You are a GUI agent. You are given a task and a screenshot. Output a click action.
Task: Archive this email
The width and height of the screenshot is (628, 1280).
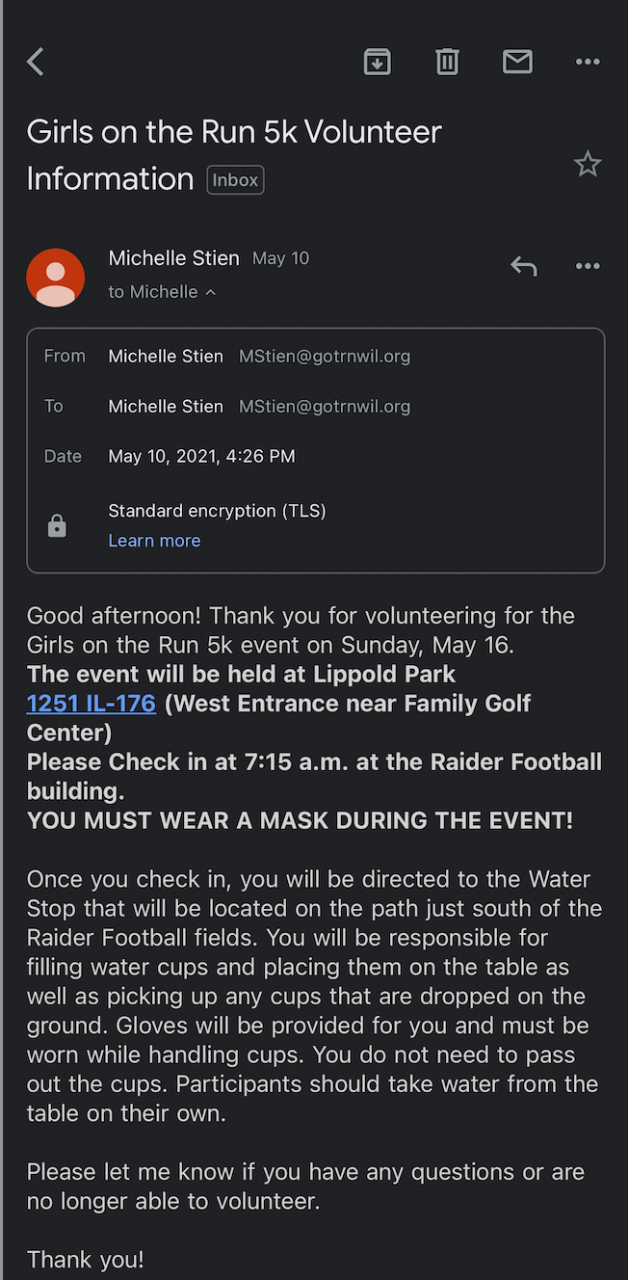point(377,62)
